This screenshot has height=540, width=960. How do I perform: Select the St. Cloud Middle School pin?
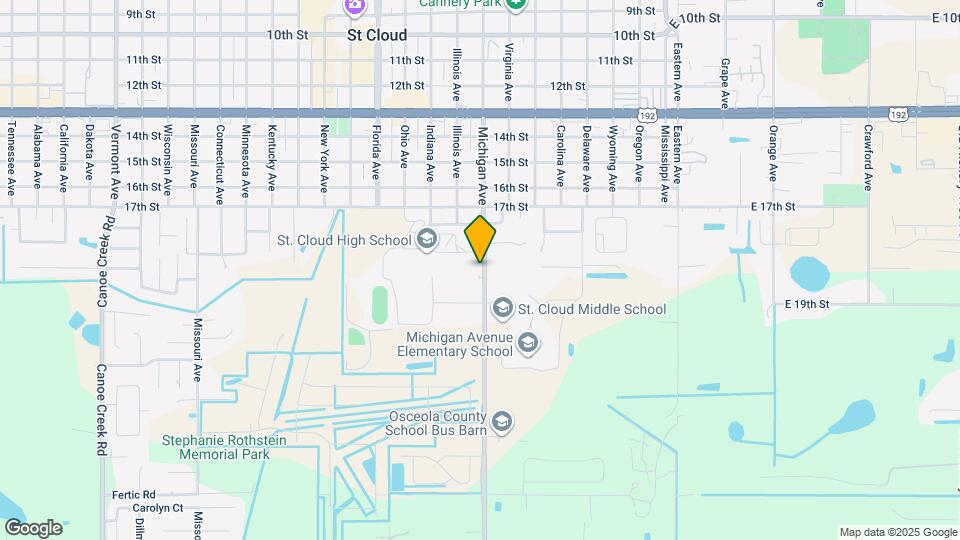[503, 309]
